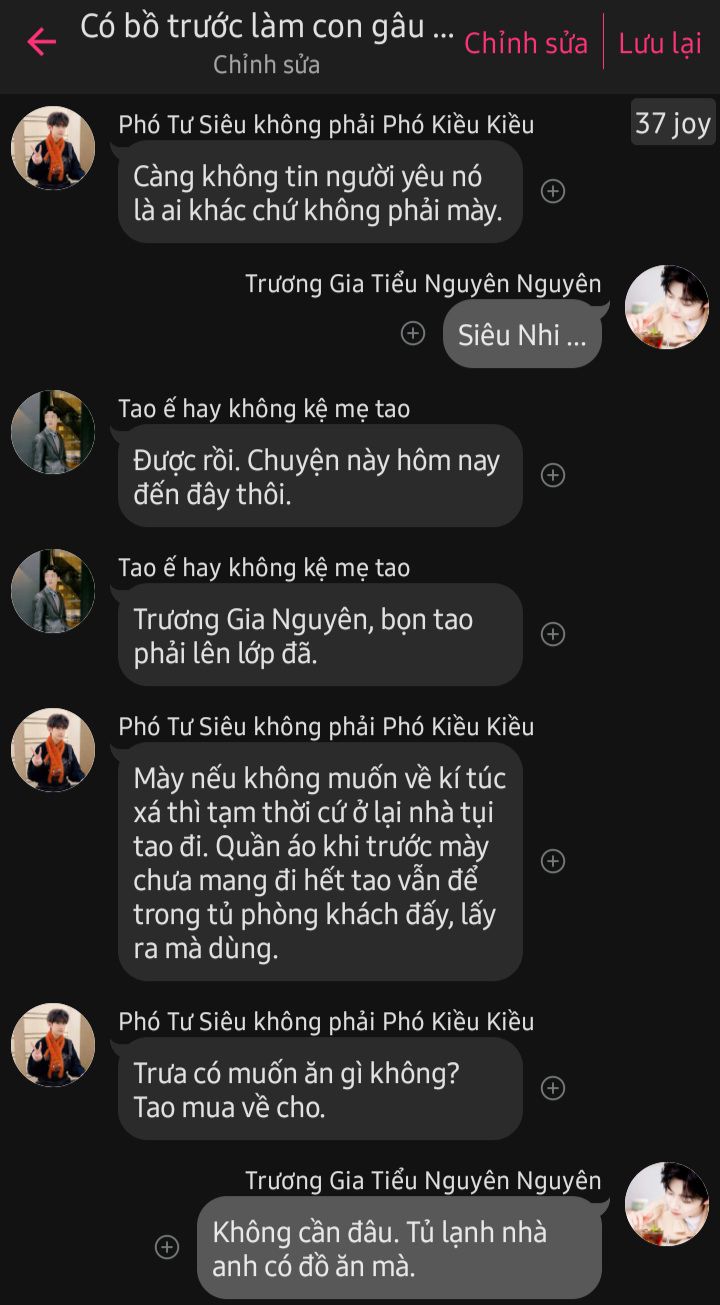720x1305 pixels.
Task: Open the "Siêu Nhi ..." message bubble
Action: pos(522,334)
